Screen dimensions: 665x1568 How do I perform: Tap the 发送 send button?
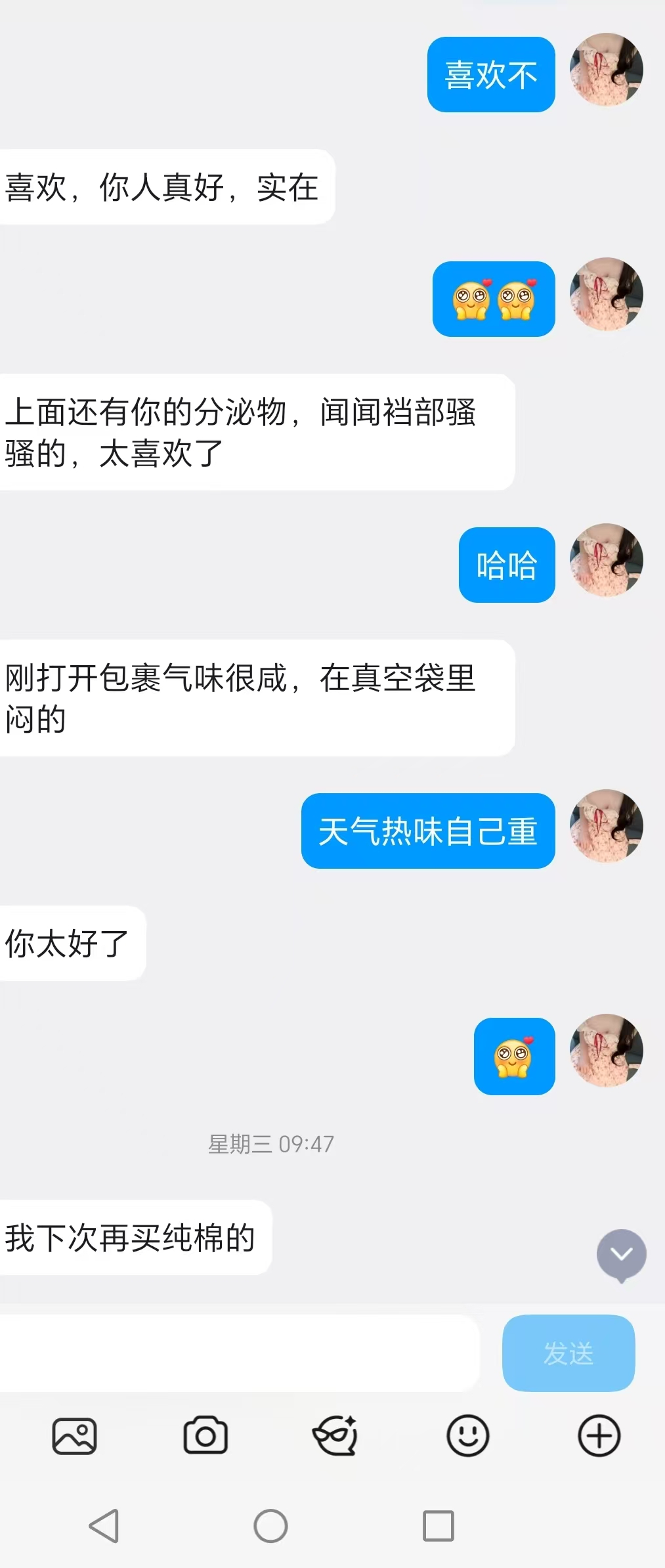pos(568,1353)
